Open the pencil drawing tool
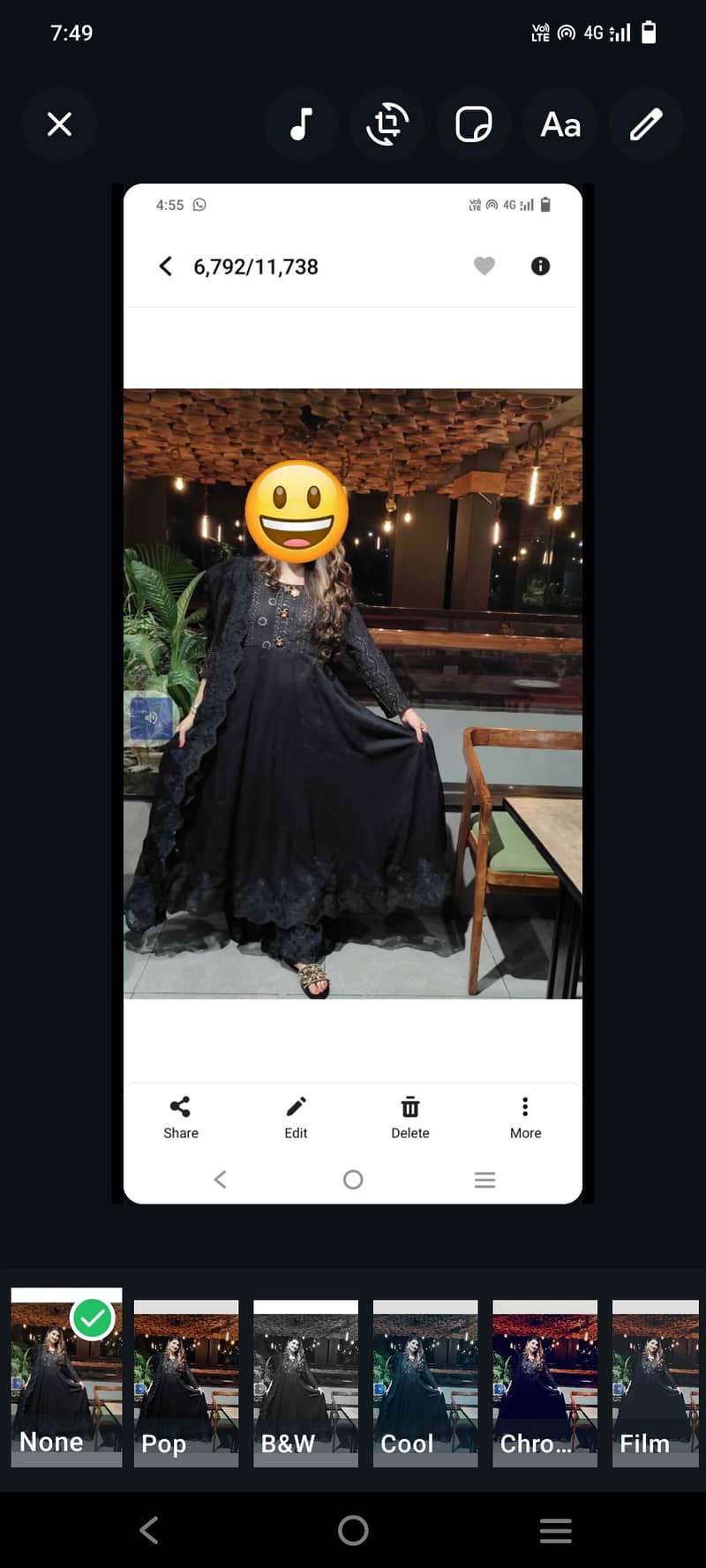This screenshot has width=706, height=1568. (646, 124)
